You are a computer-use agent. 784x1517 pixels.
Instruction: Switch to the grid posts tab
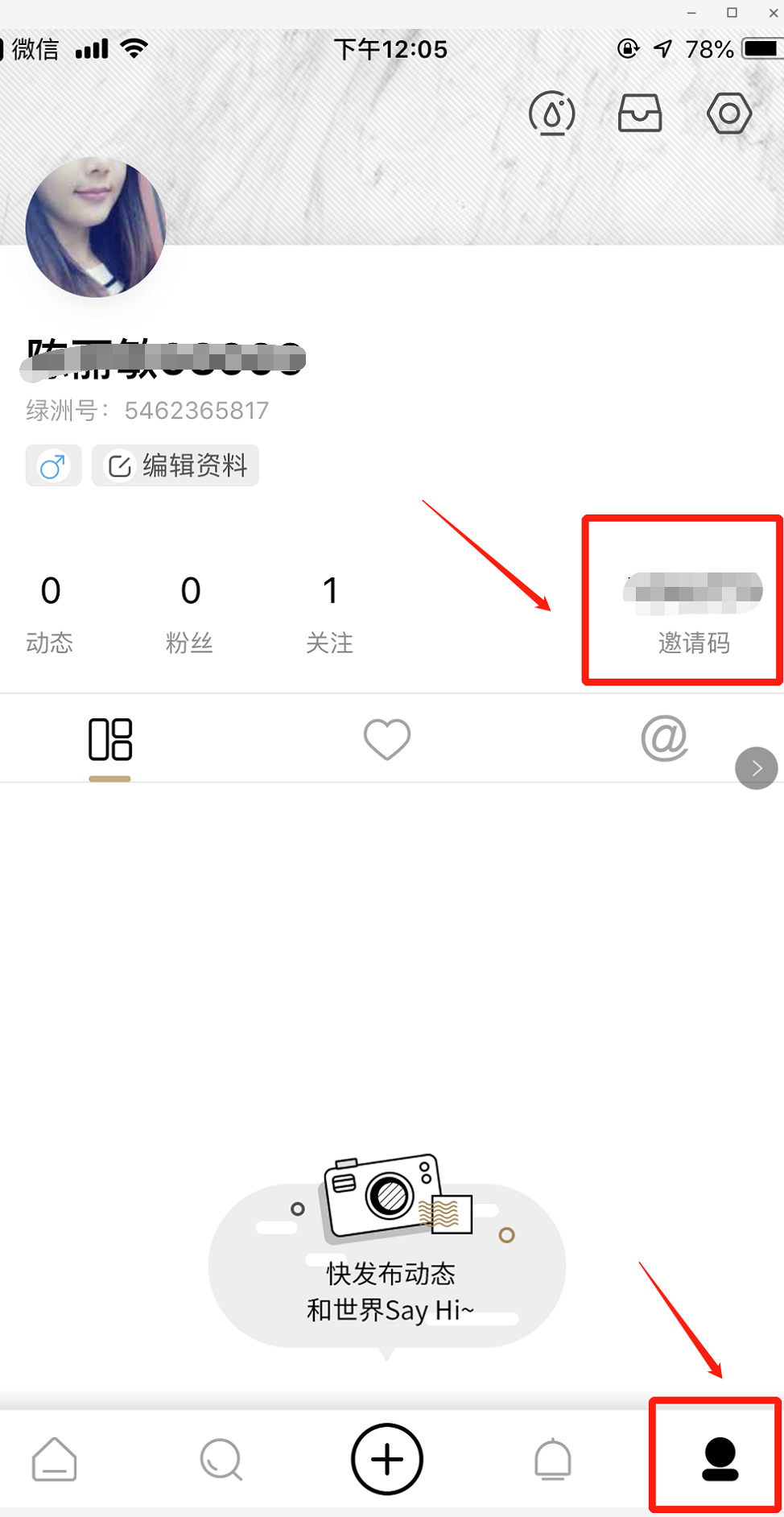click(110, 739)
